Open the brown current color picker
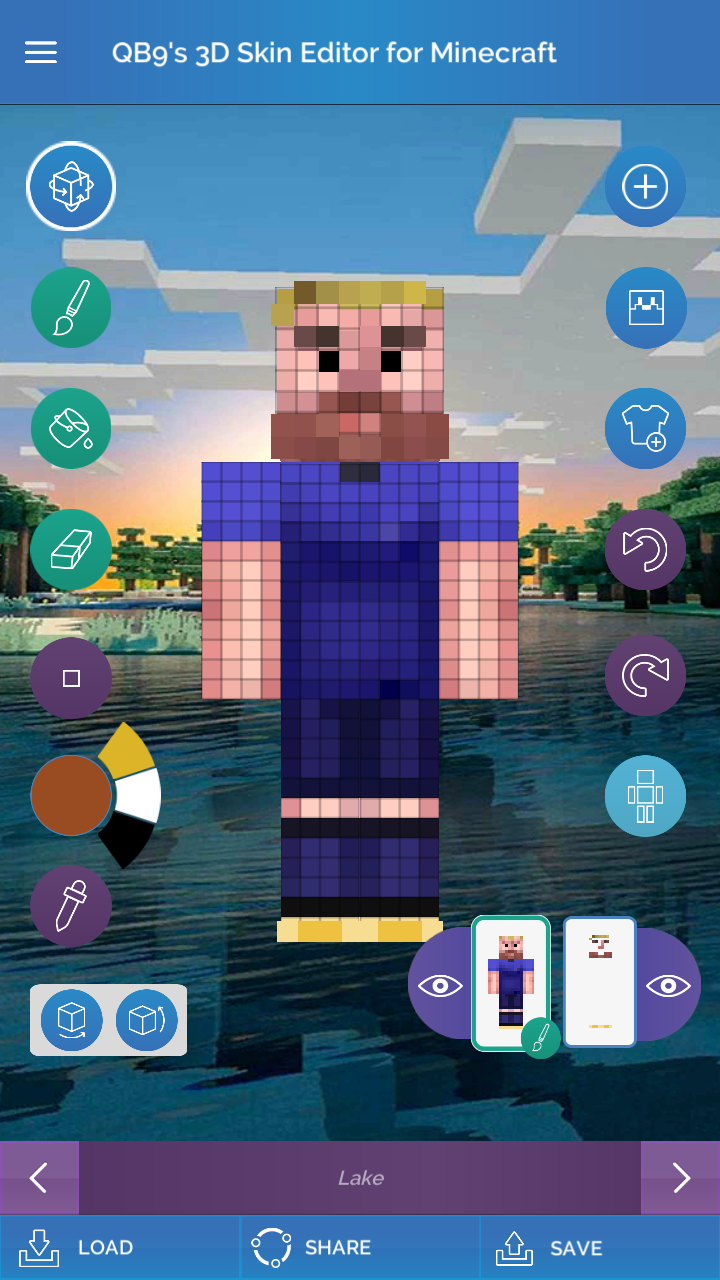720x1280 pixels. pos(71,795)
